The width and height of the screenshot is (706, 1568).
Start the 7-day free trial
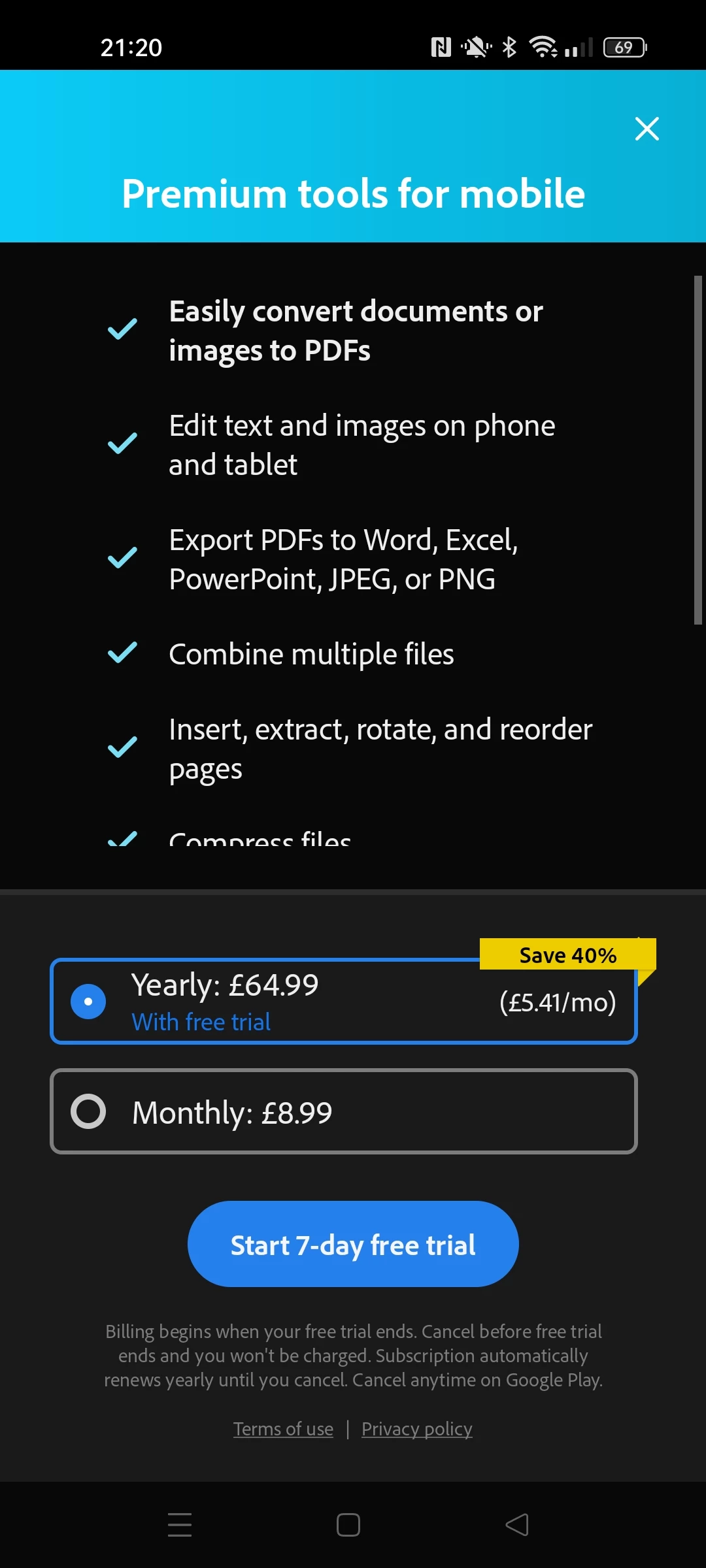[x=353, y=1245]
